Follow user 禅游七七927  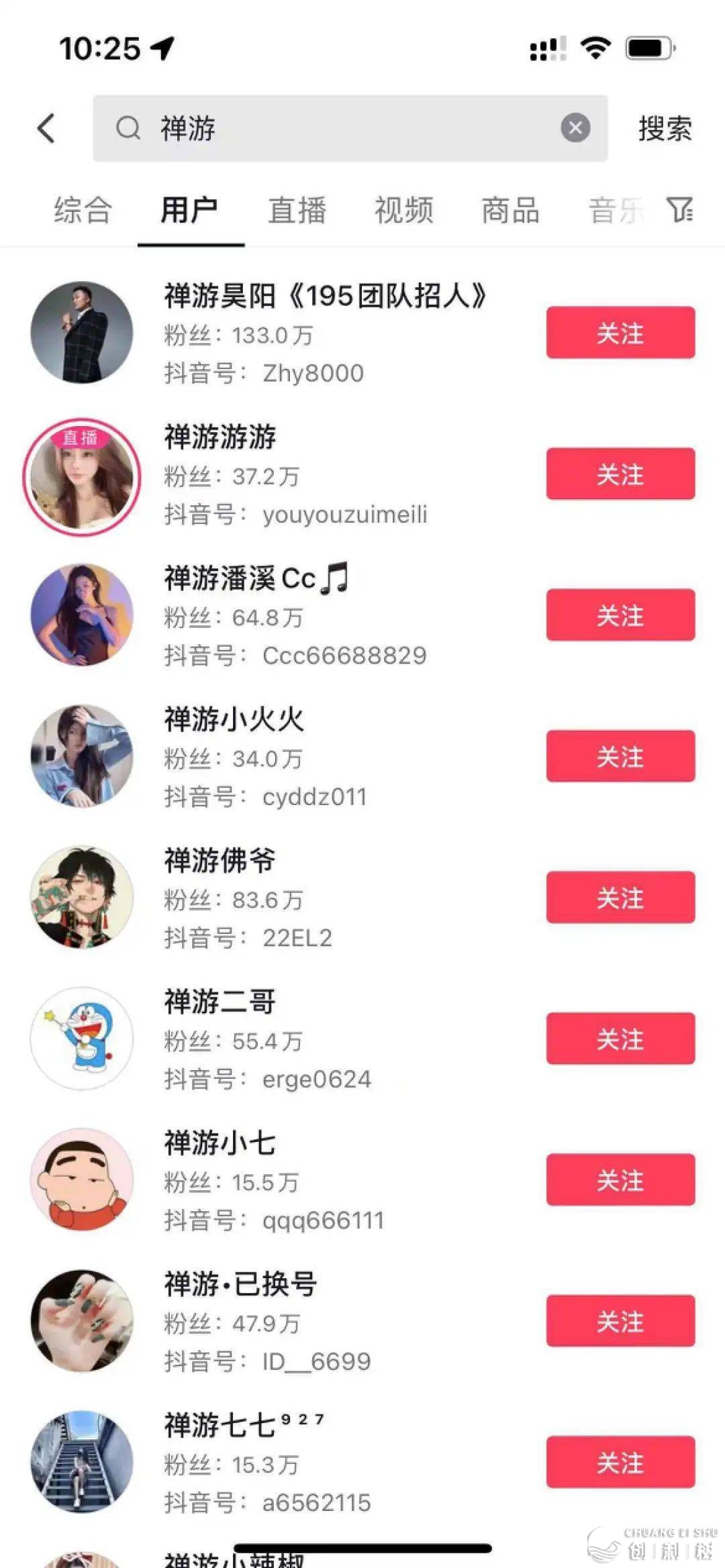[620, 1462]
